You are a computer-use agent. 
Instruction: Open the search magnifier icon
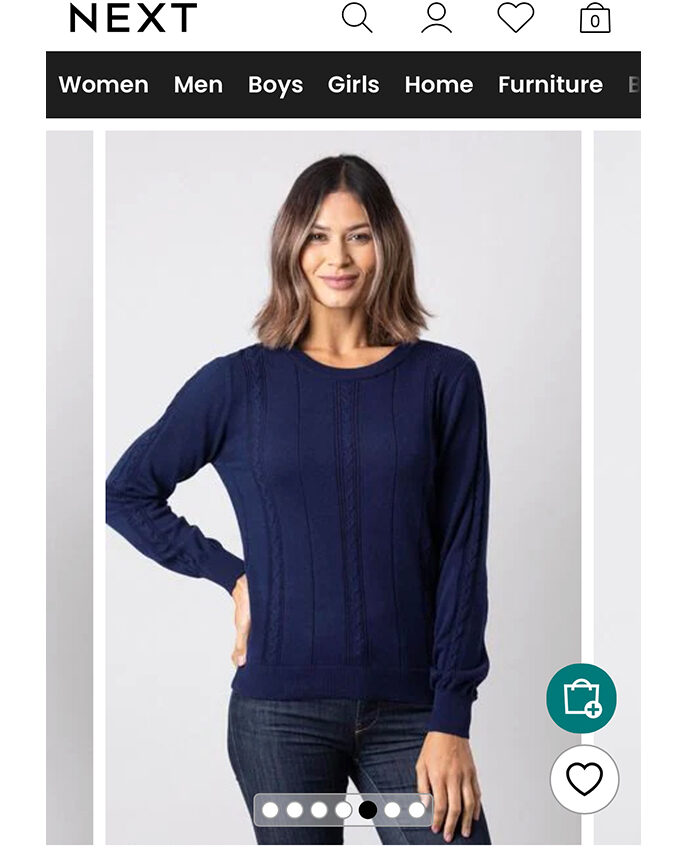[357, 17]
